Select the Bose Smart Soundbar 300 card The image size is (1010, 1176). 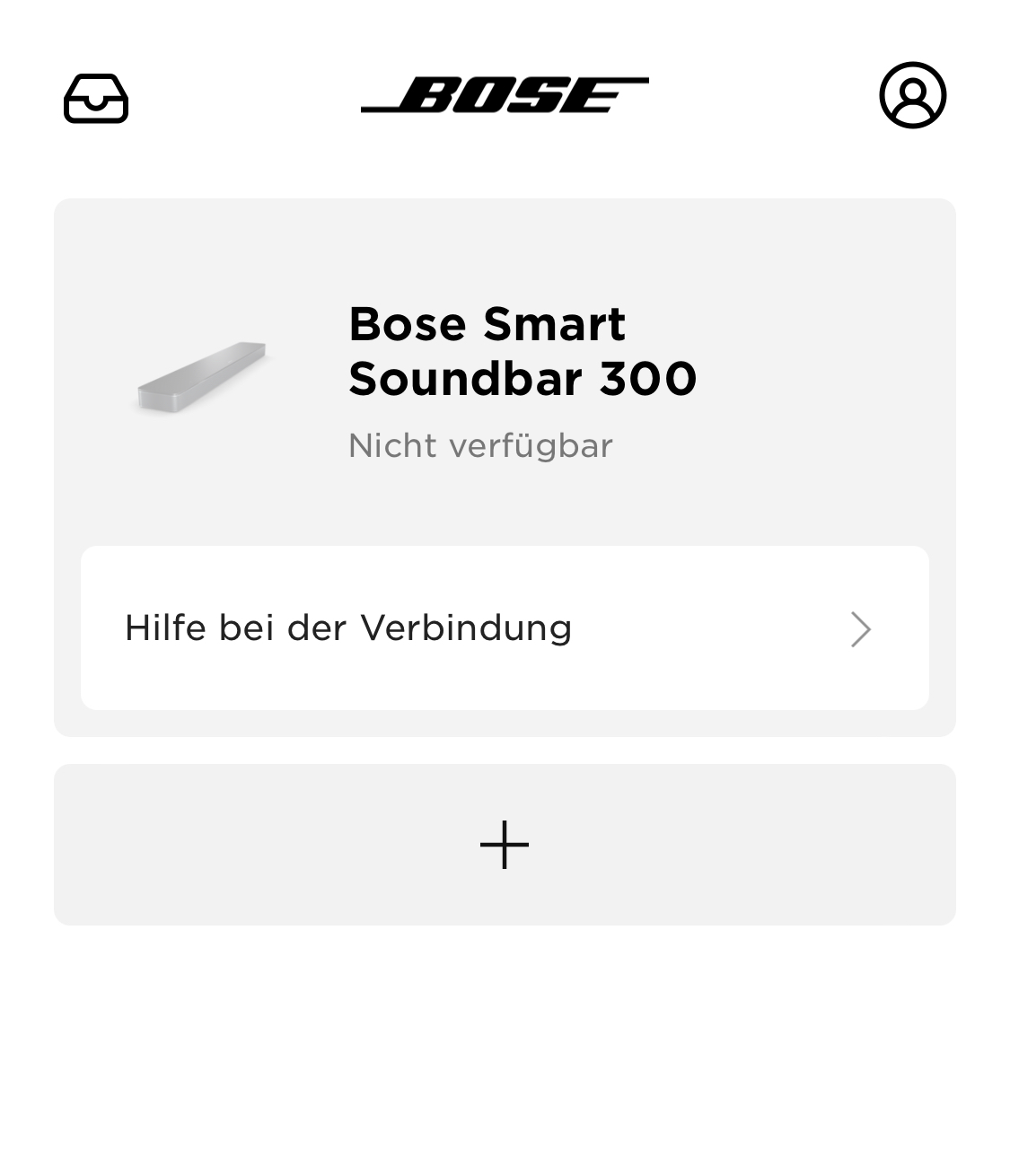coord(503,377)
